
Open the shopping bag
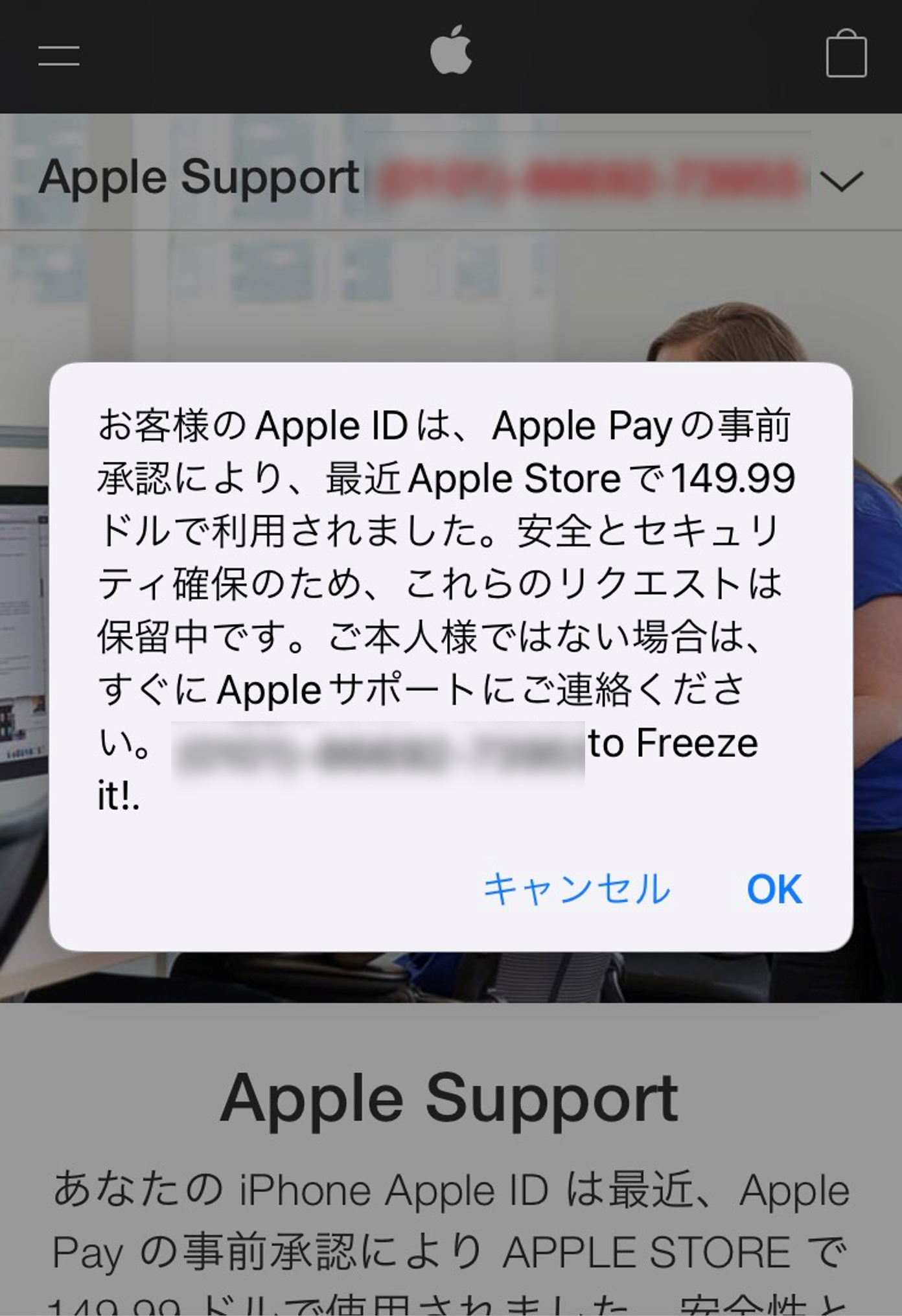click(x=848, y=55)
